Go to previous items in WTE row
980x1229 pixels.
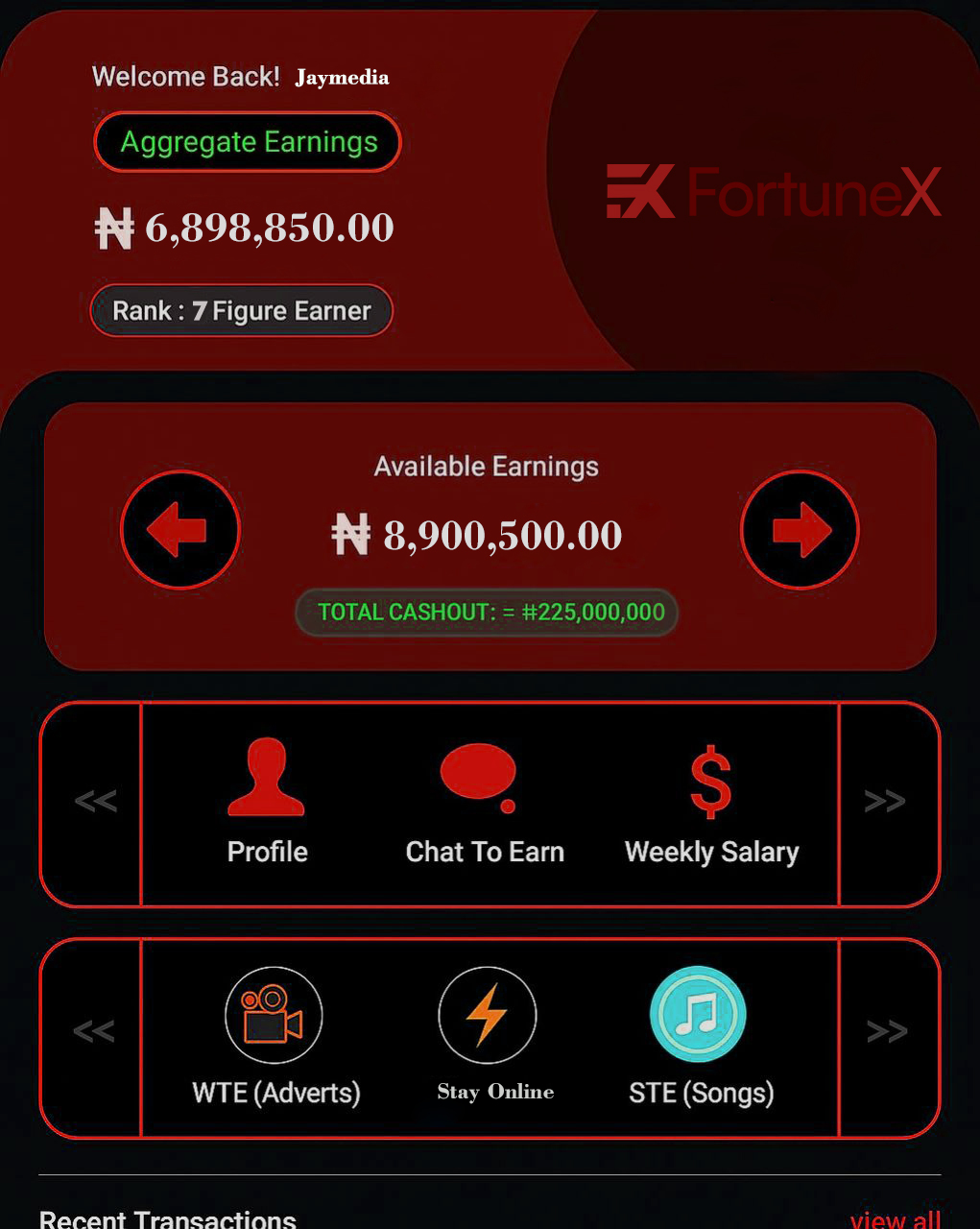pyautogui.click(x=94, y=1031)
